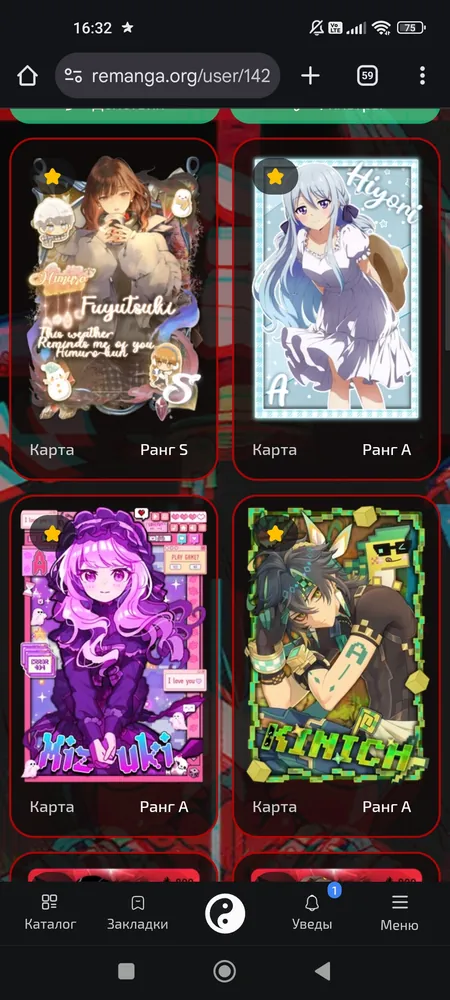
Task: Open the Hiyori Rank A card
Action: (337, 309)
